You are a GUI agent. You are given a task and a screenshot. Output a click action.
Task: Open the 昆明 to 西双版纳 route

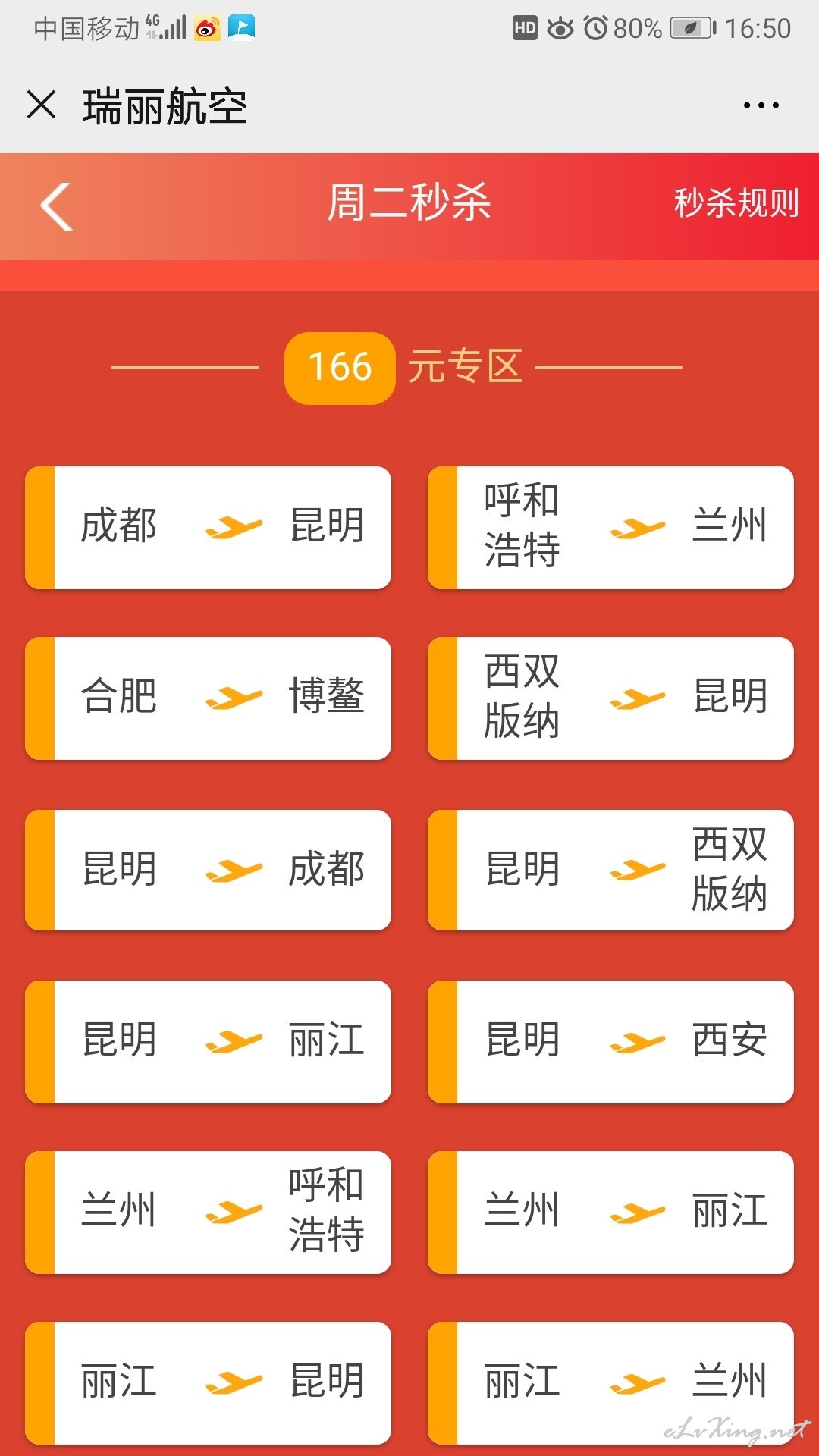point(610,871)
